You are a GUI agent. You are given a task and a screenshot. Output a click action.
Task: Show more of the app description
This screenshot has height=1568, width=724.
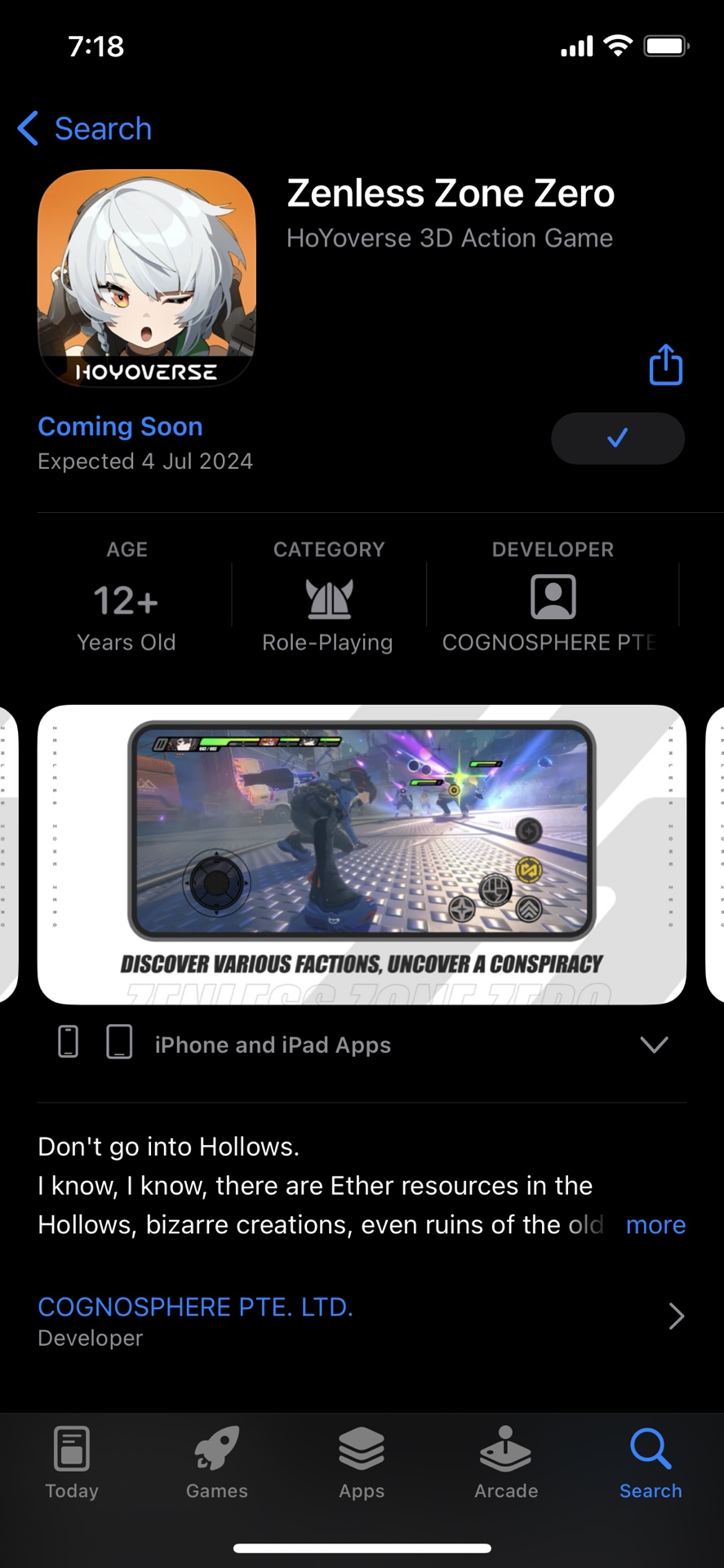click(655, 1225)
